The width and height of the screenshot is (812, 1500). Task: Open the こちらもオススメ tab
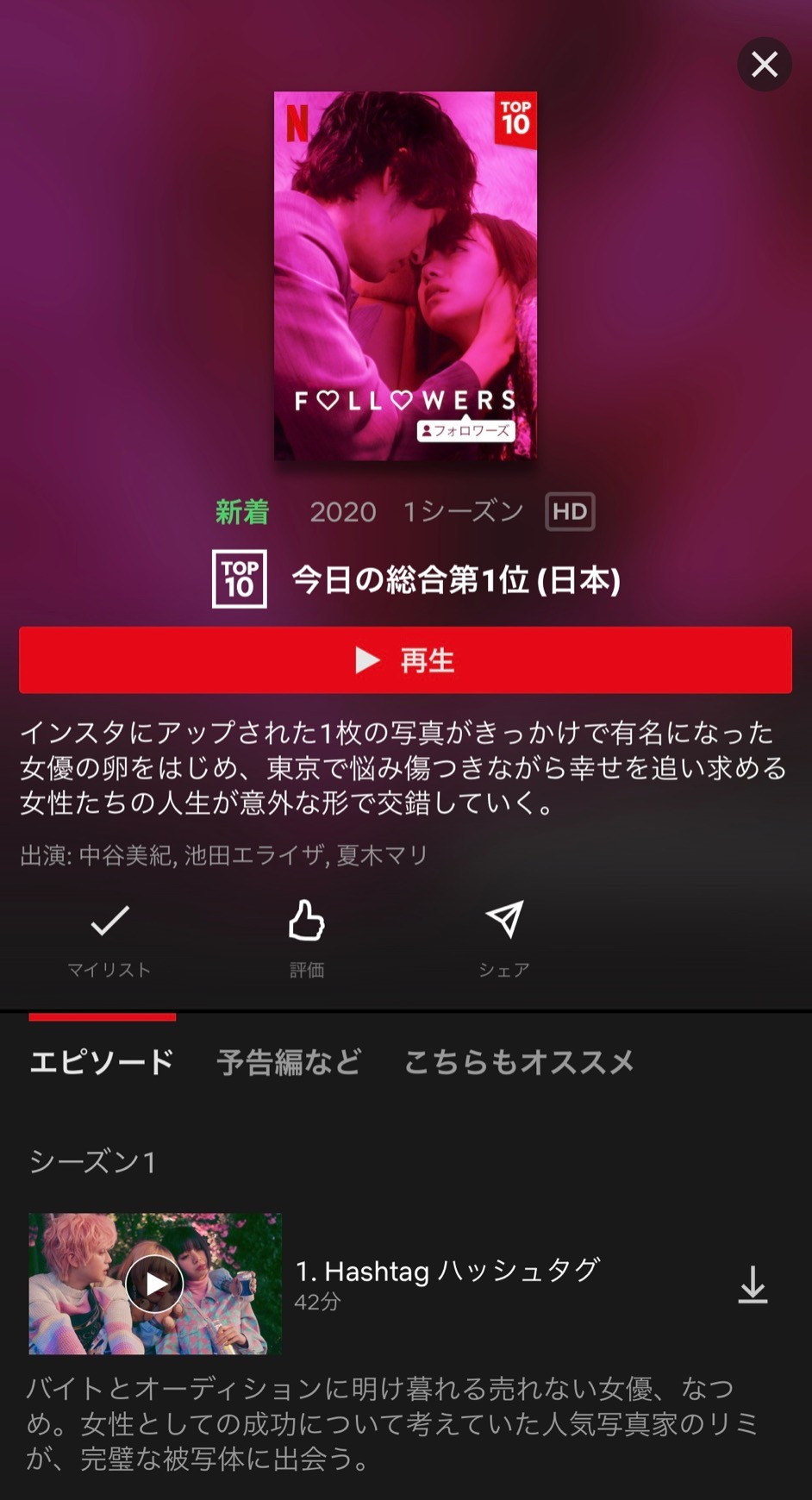coord(519,1062)
